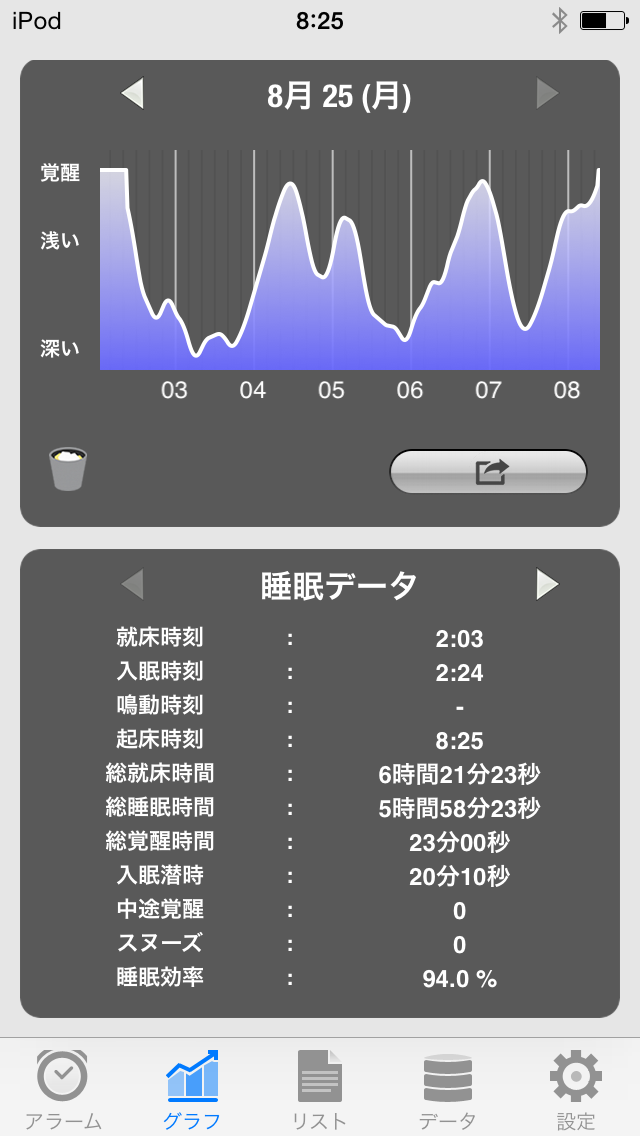640x1136 pixels.
Task: Delete this sleep record with trash icon
Action: (x=68, y=469)
